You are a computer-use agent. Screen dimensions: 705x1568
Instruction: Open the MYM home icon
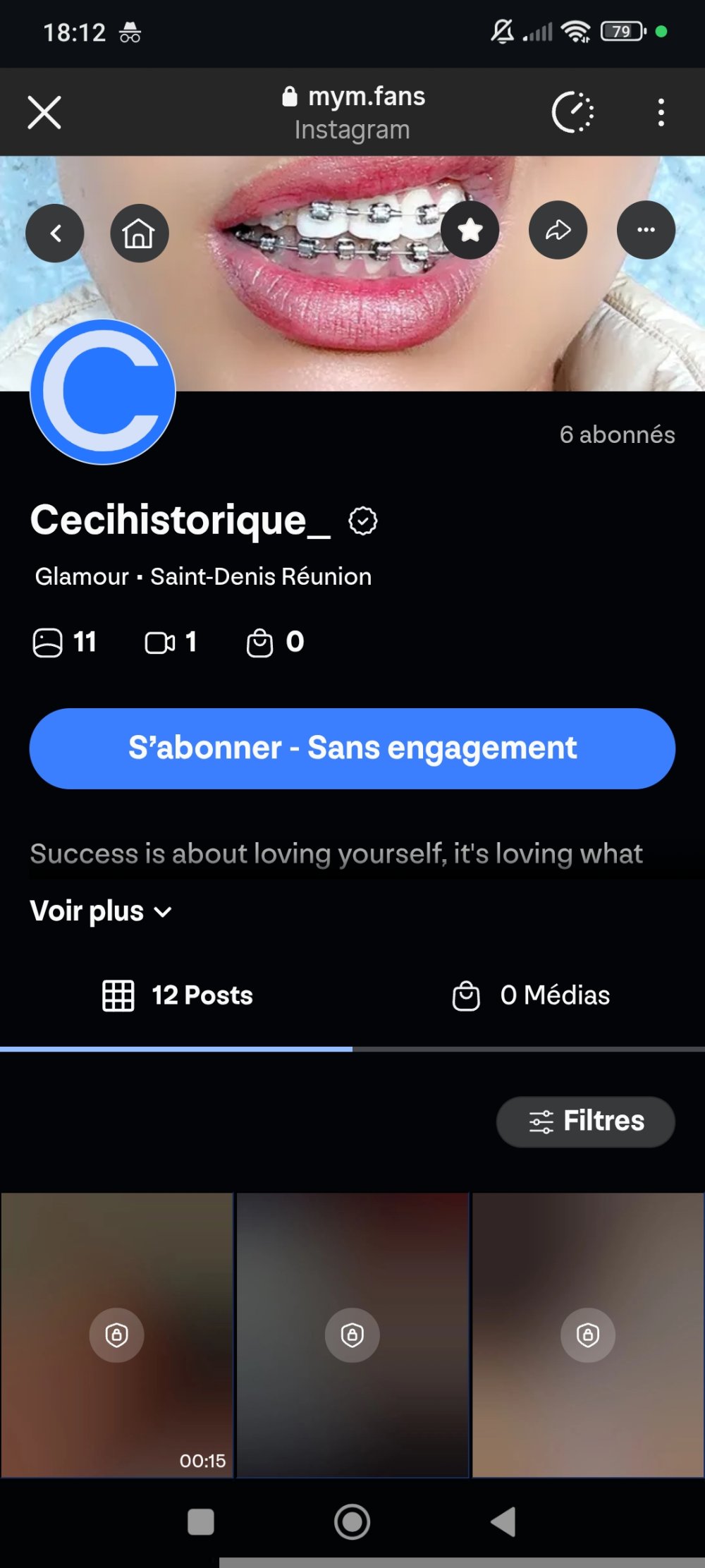tap(139, 233)
